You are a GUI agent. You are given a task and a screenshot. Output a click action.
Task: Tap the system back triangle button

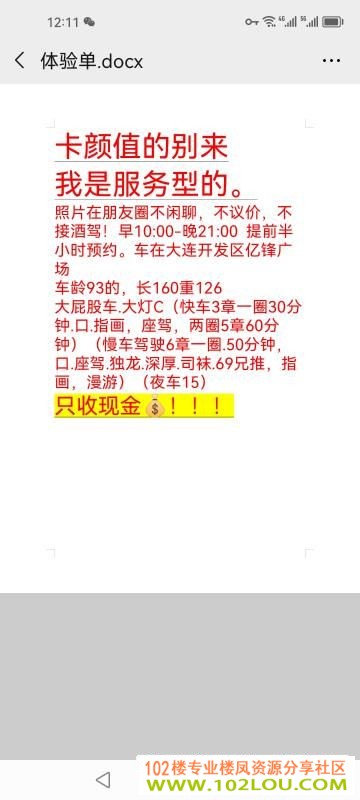click(103, 779)
